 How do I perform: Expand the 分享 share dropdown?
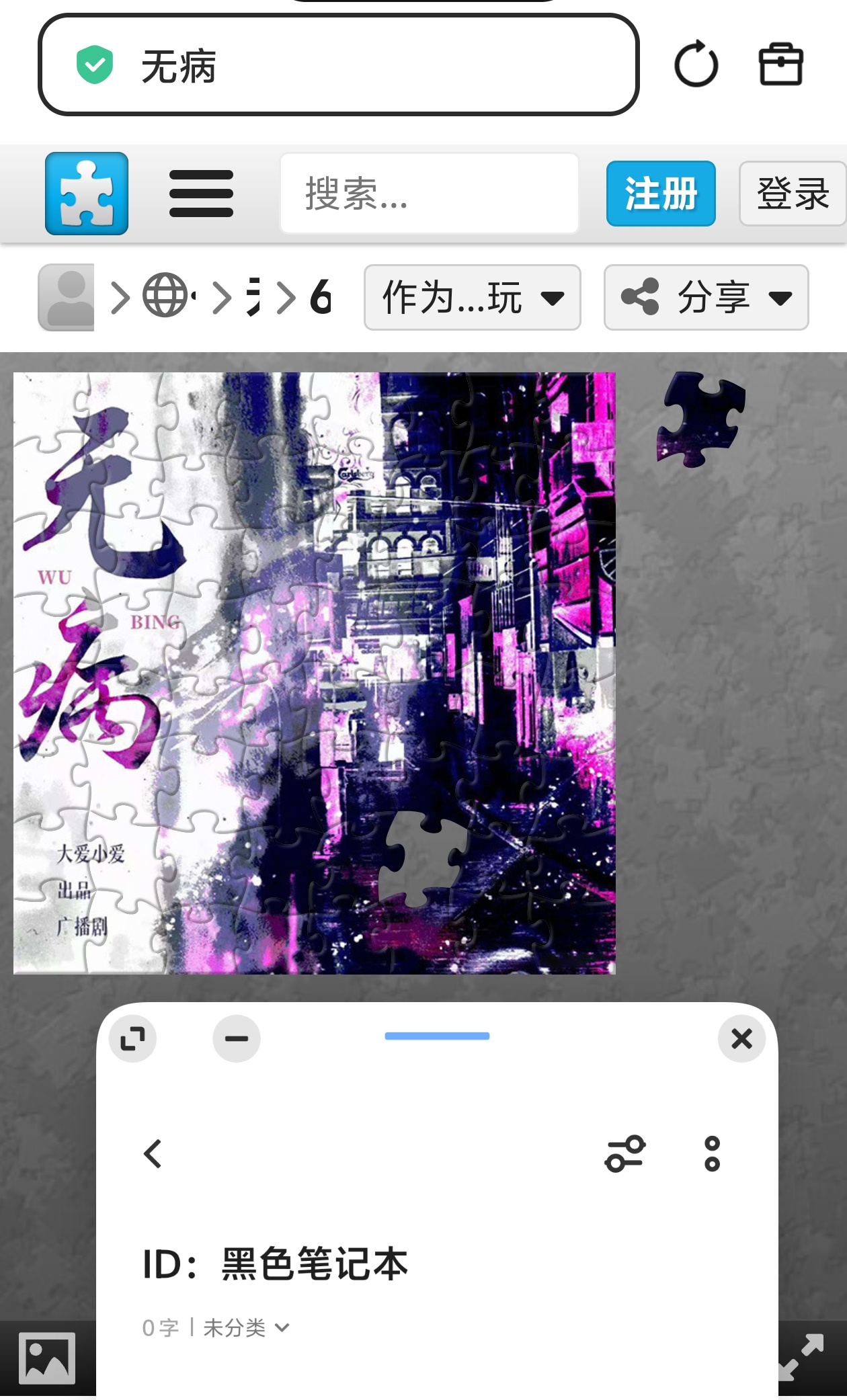(x=706, y=297)
